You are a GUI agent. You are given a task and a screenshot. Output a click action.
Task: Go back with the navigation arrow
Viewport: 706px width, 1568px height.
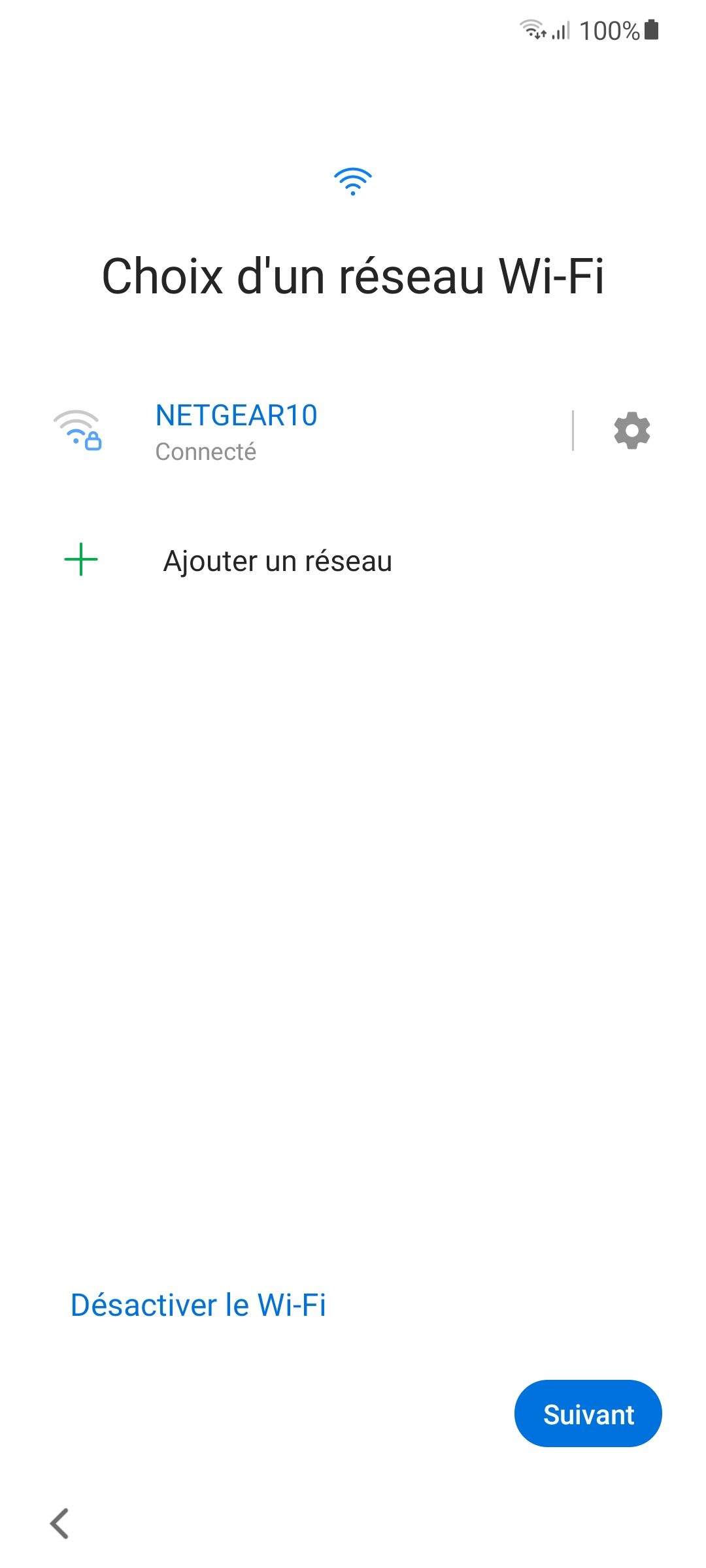59,1523
